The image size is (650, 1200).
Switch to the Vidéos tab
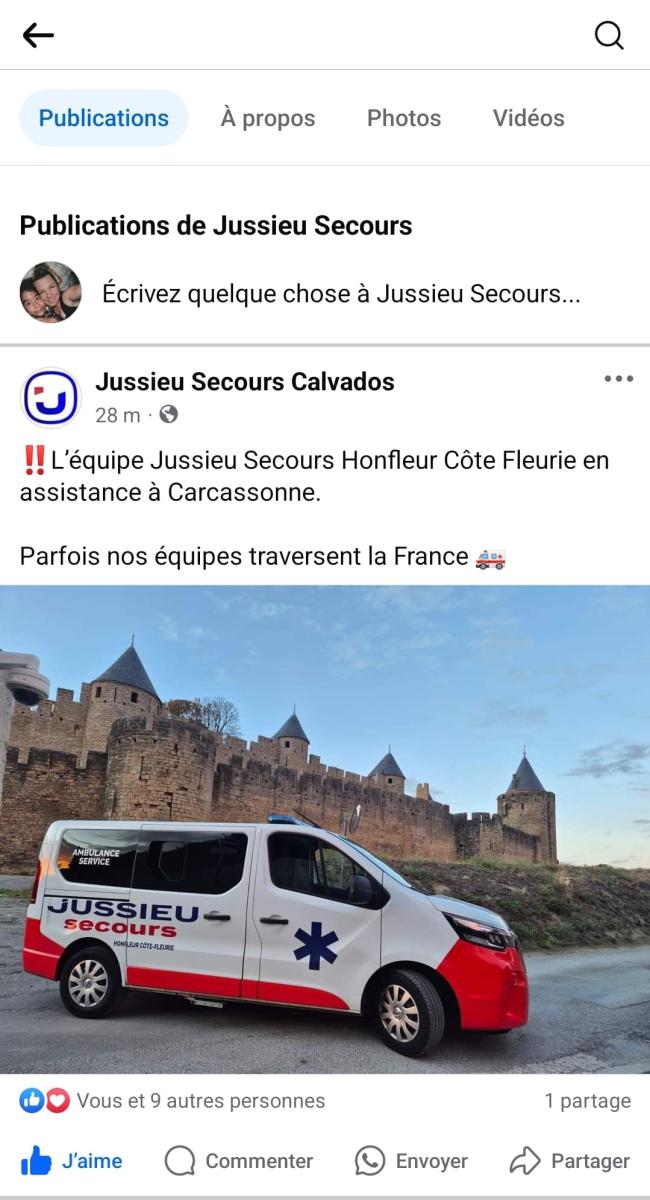coord(528,118)
